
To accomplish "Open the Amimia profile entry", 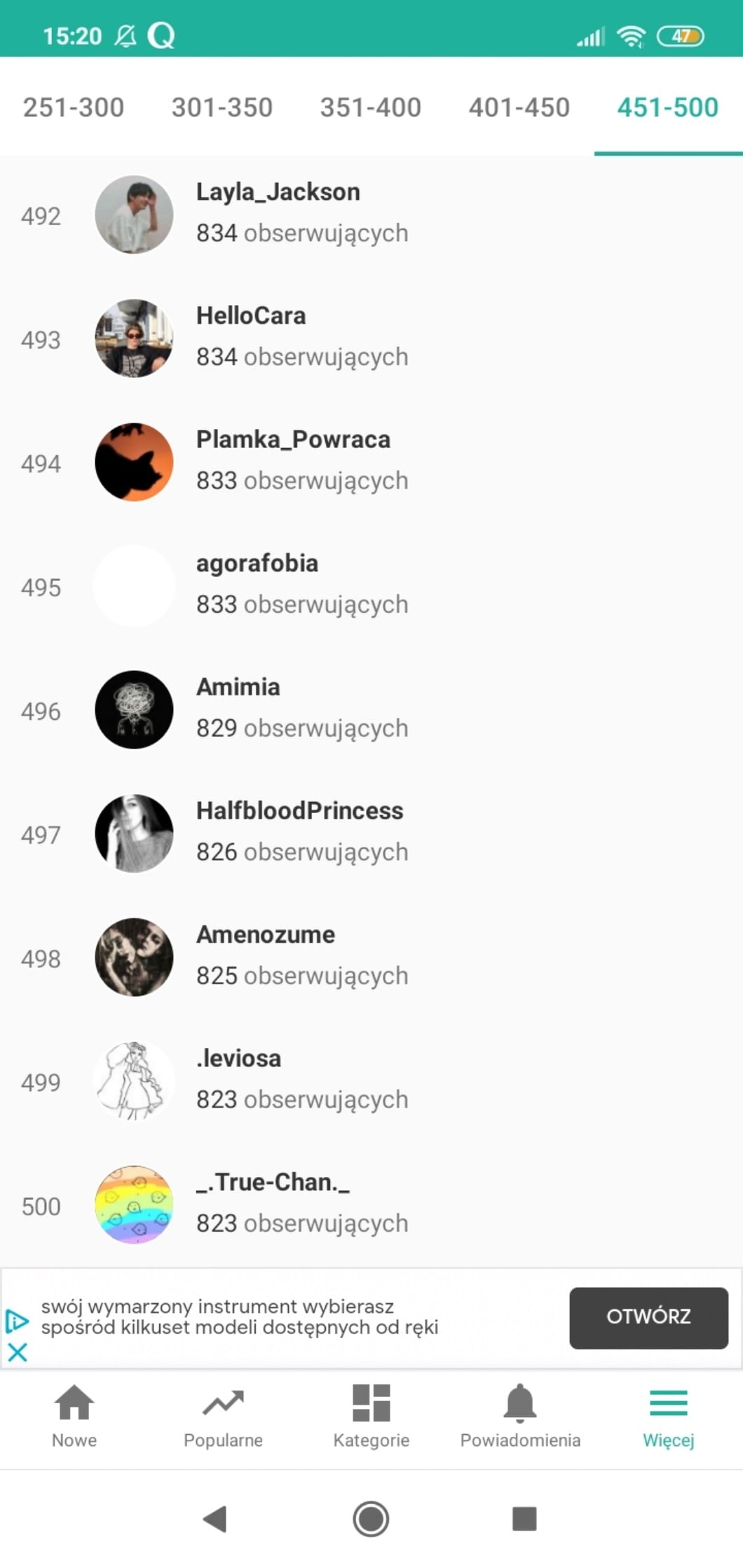I will (371, 709).
